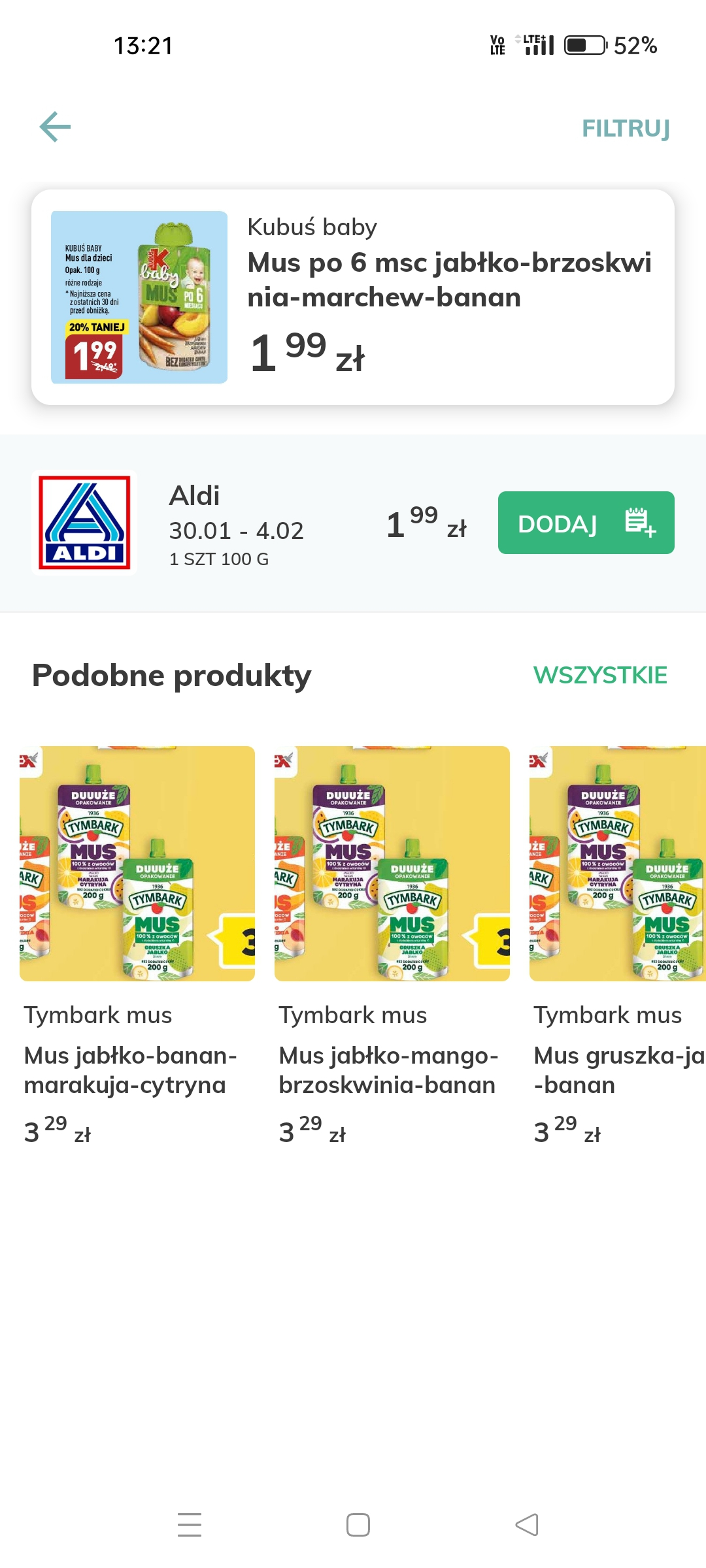Show all similar products via WSZYSTKIE
Viewport: 706px width, 1568px height.
click(599, 676)
